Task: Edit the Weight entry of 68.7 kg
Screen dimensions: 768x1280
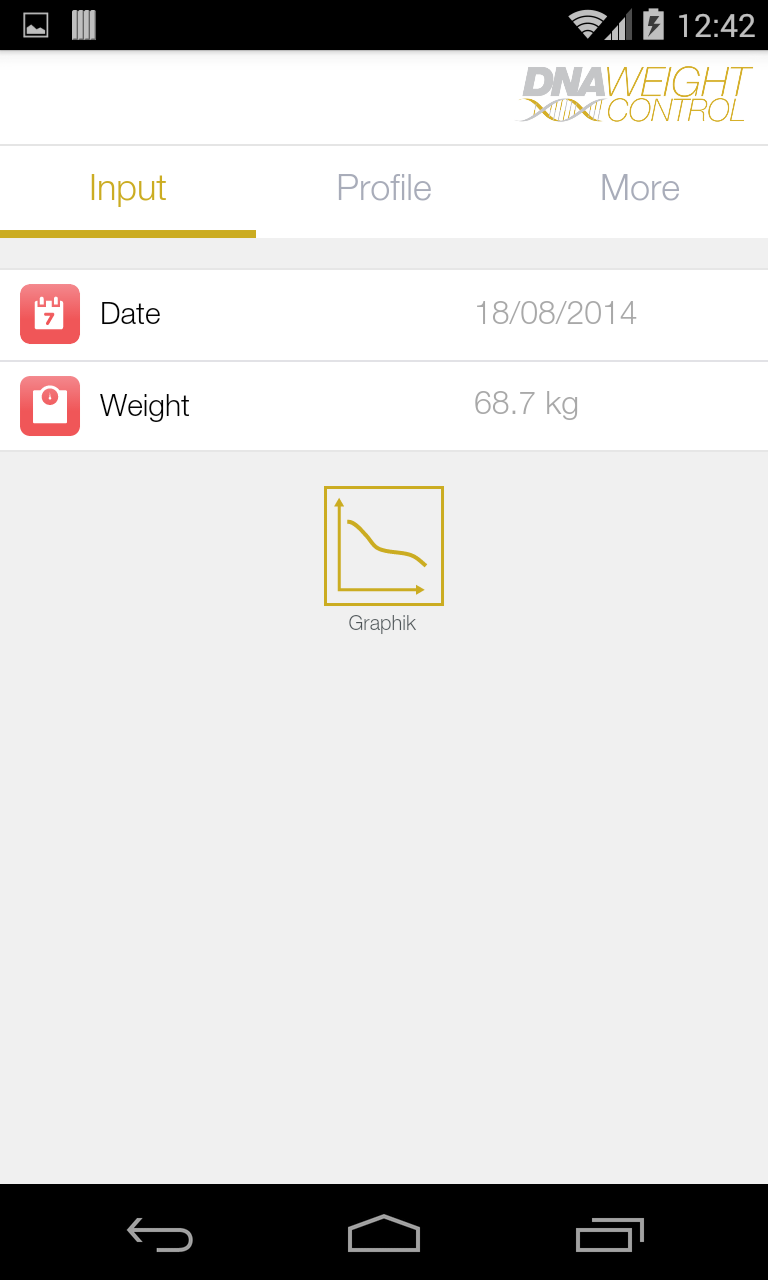Action: 384,406
